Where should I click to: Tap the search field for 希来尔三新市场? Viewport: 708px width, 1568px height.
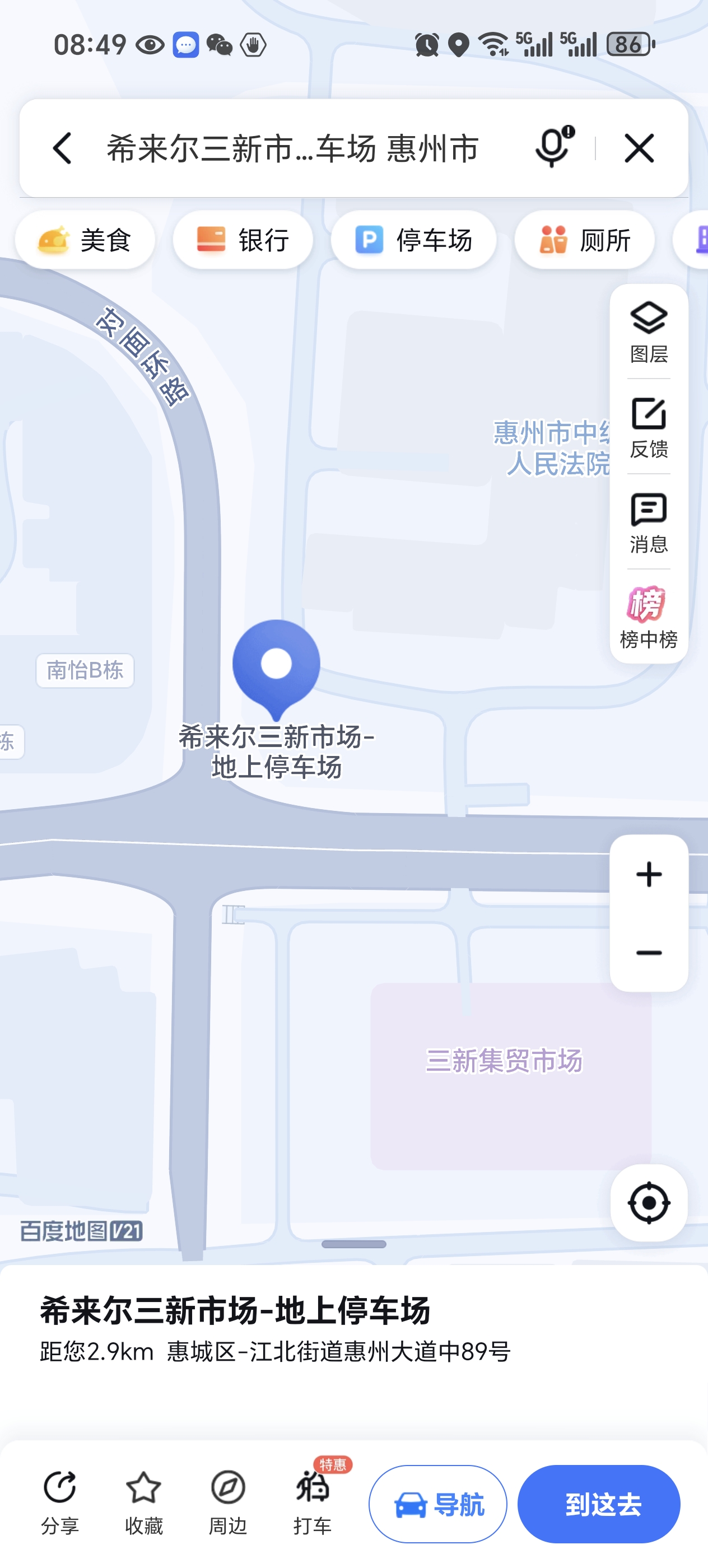click(292, 148)
